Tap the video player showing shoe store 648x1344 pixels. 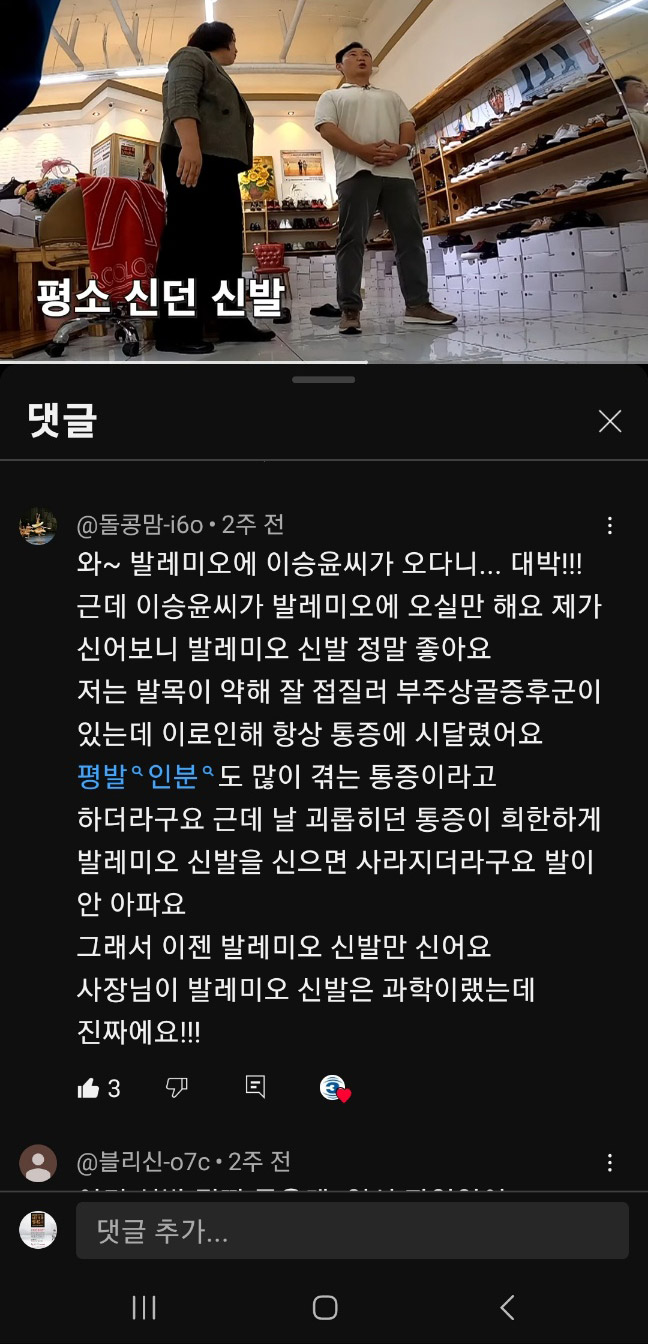324,180
